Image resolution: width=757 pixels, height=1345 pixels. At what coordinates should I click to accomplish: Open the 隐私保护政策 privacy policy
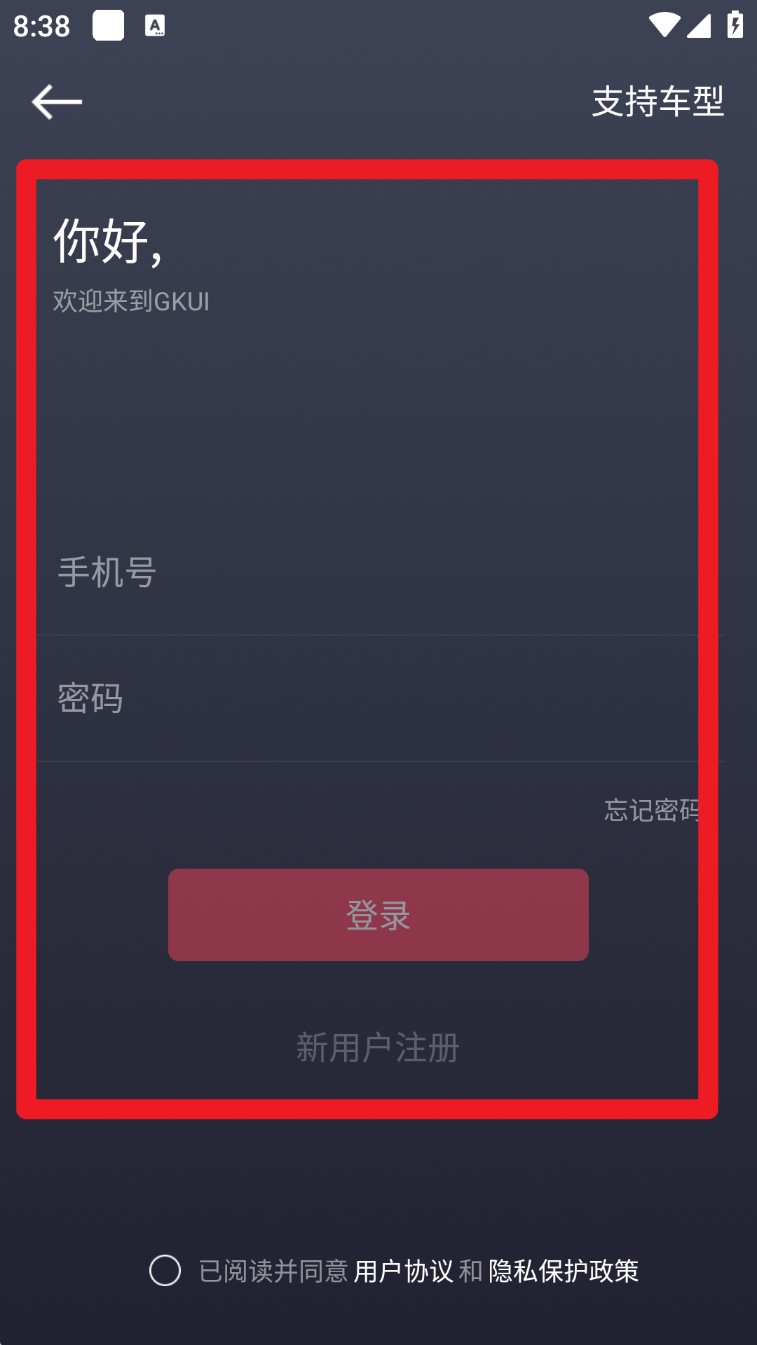[563, 1271]
